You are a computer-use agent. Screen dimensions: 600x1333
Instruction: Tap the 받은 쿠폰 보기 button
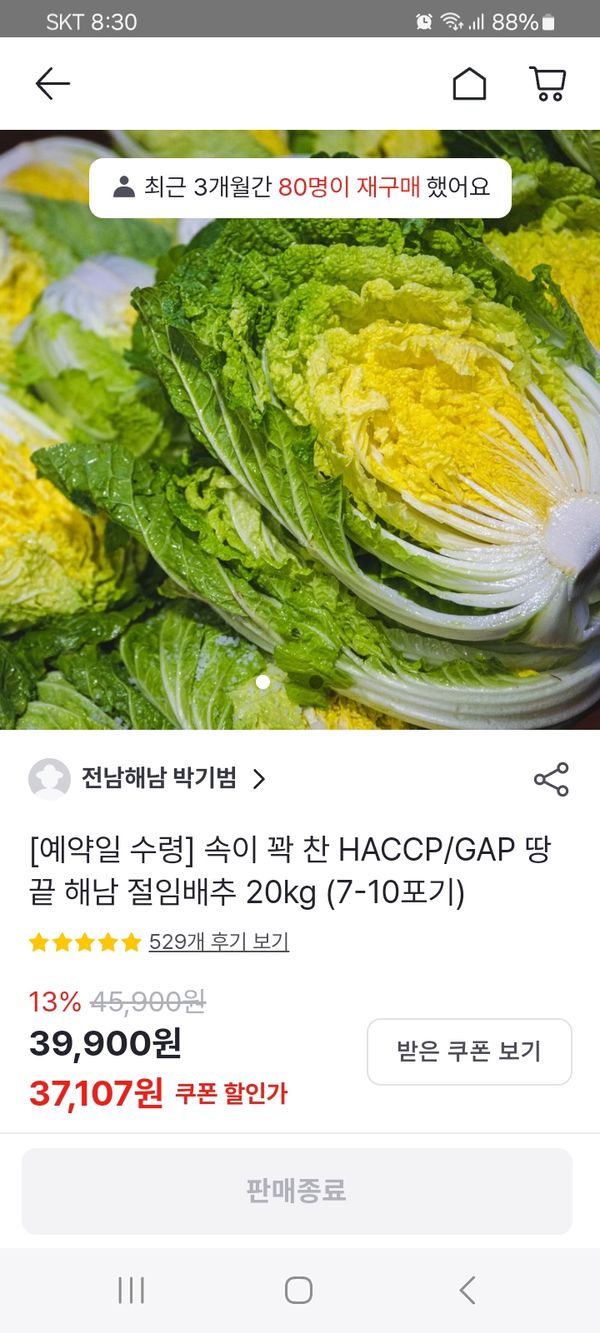469,1052
